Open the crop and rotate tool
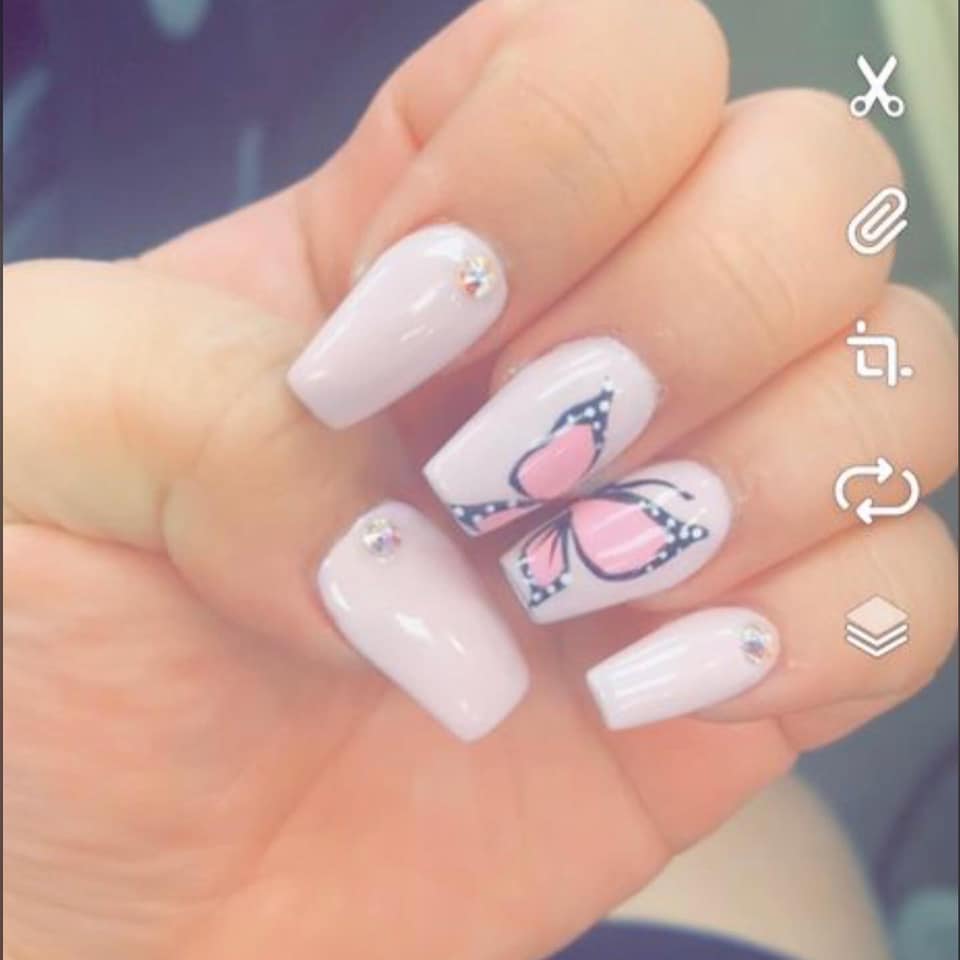Screen dimensions: 960x960 878,354
